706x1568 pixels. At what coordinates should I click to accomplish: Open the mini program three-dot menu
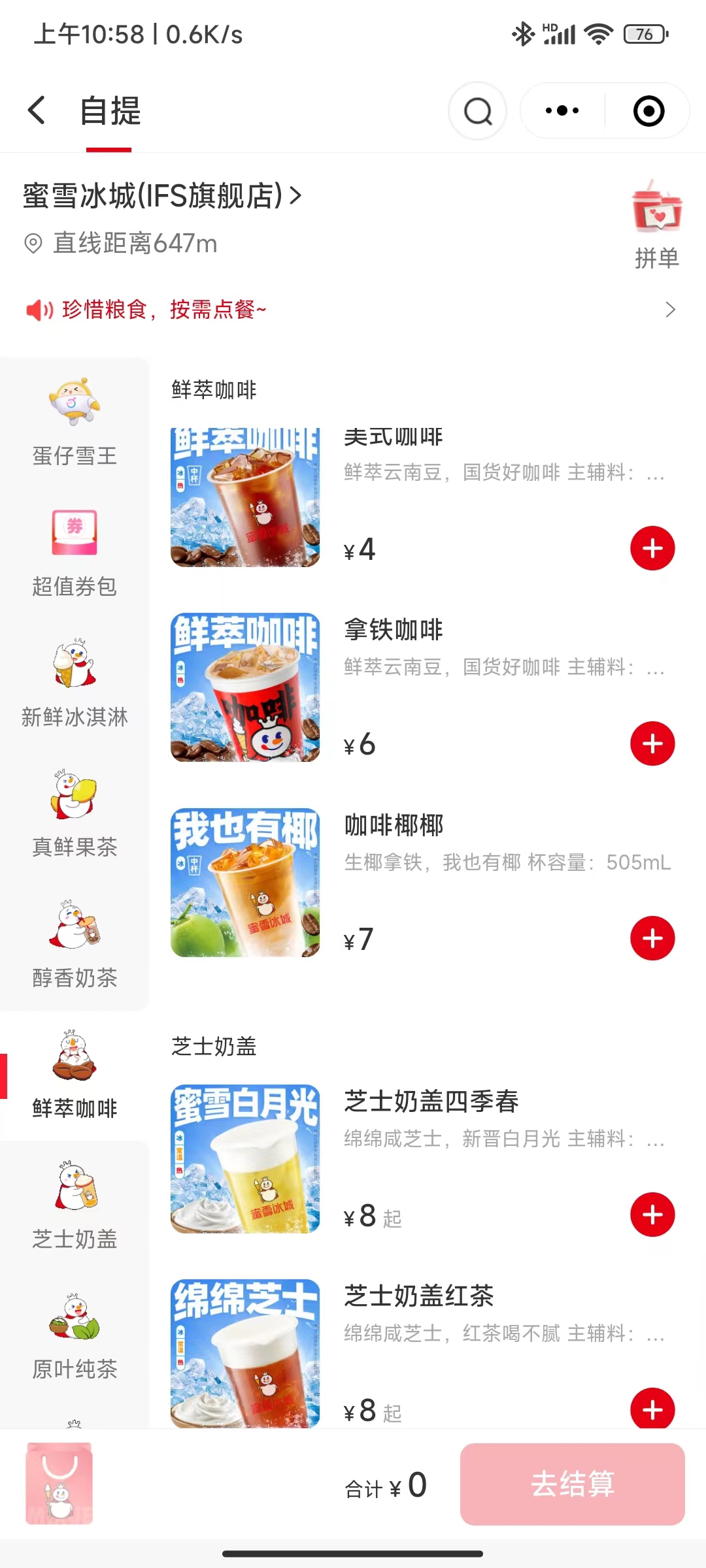562,110
